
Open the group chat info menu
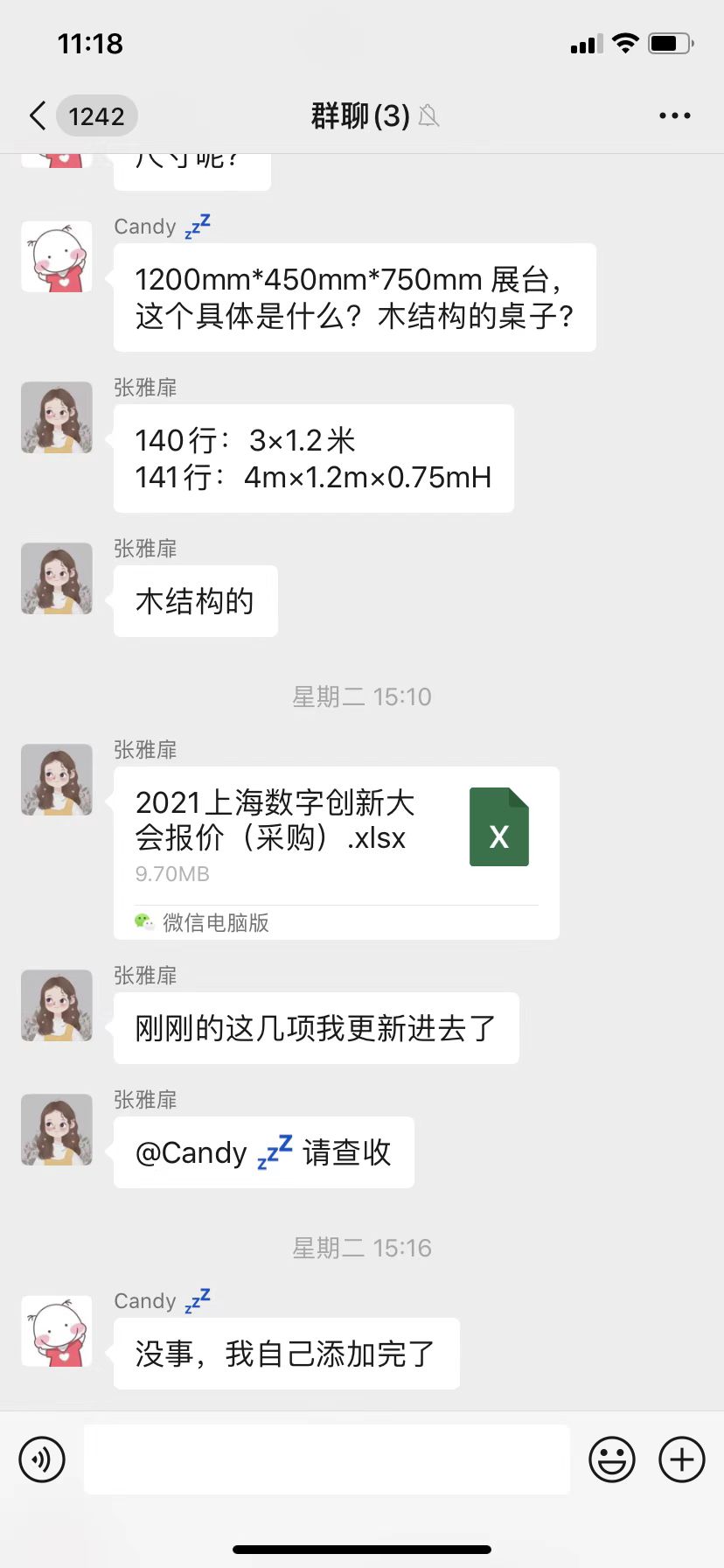click(674, 115)
